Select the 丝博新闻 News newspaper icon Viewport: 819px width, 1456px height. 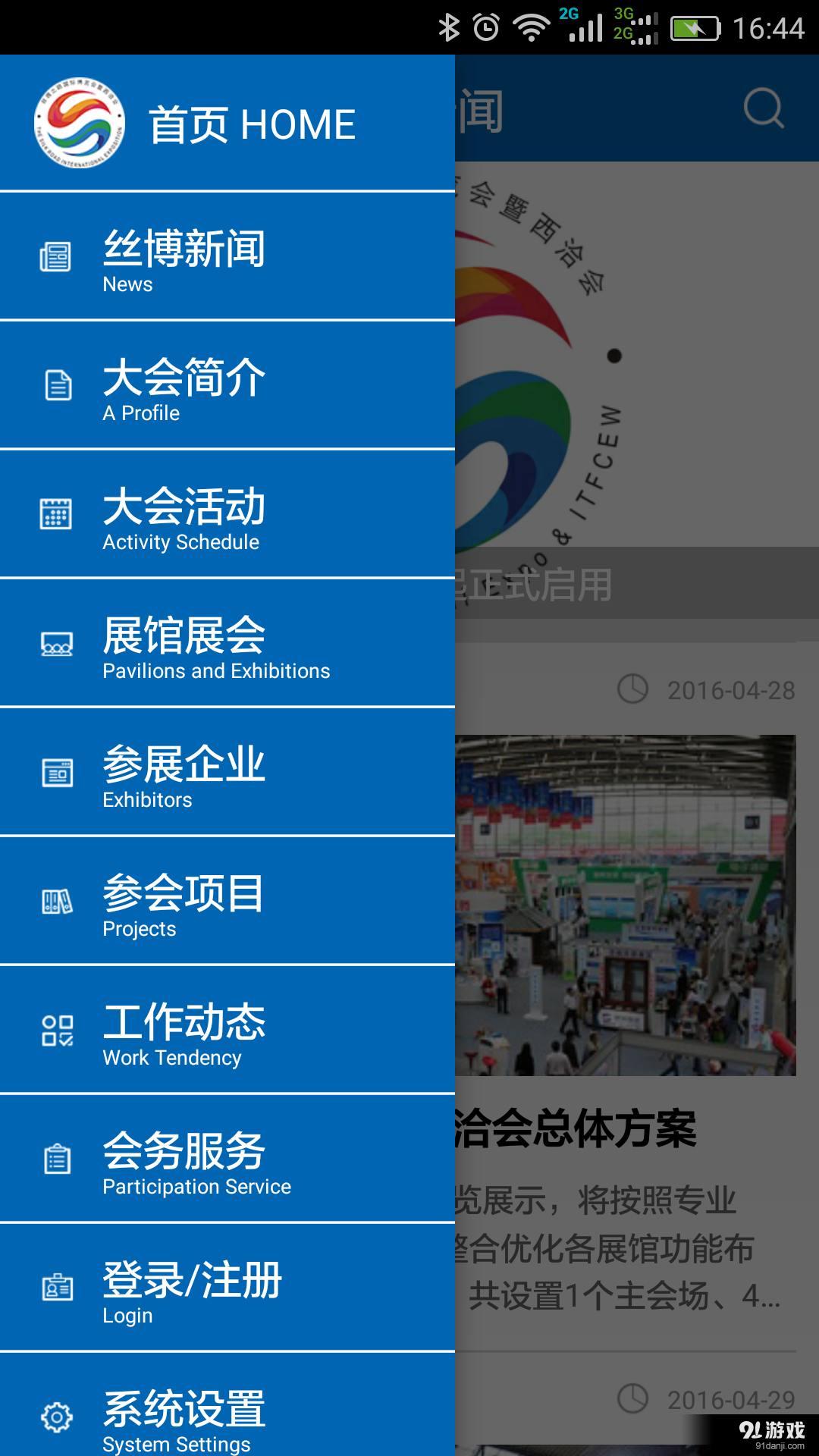(x=55, y=256)
